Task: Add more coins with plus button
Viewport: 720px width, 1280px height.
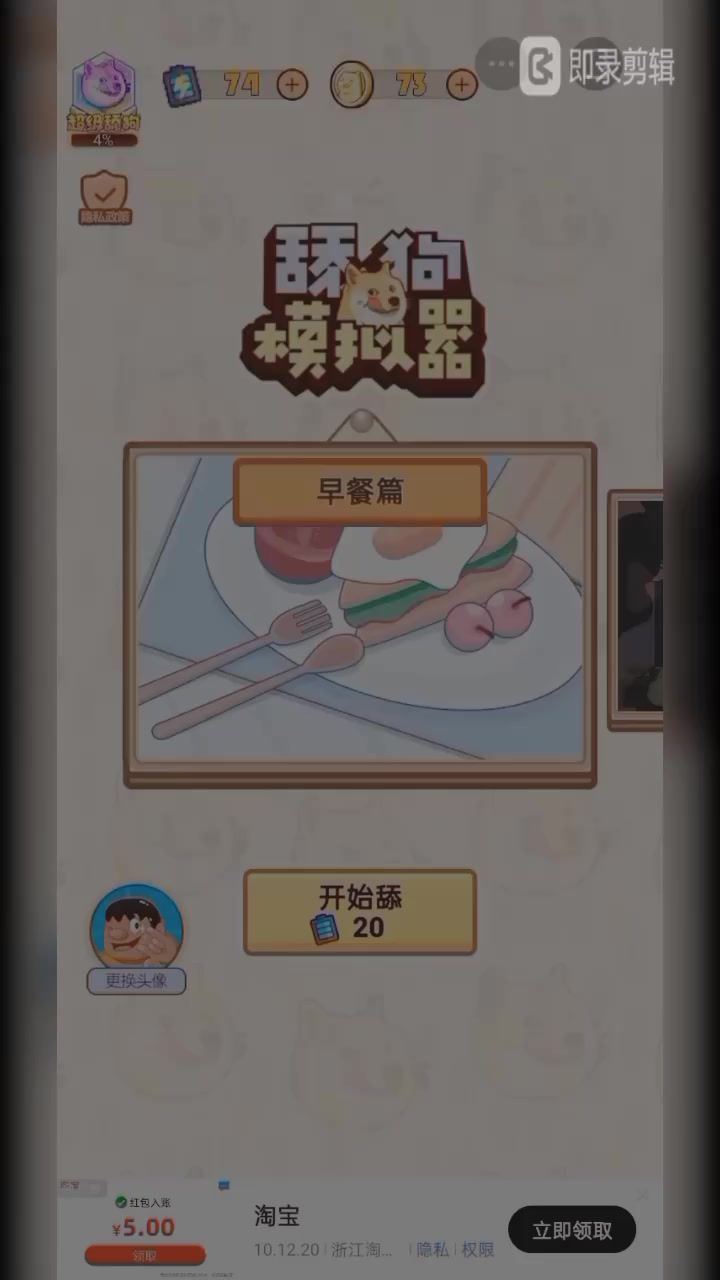Action: [x=461, y=85]
